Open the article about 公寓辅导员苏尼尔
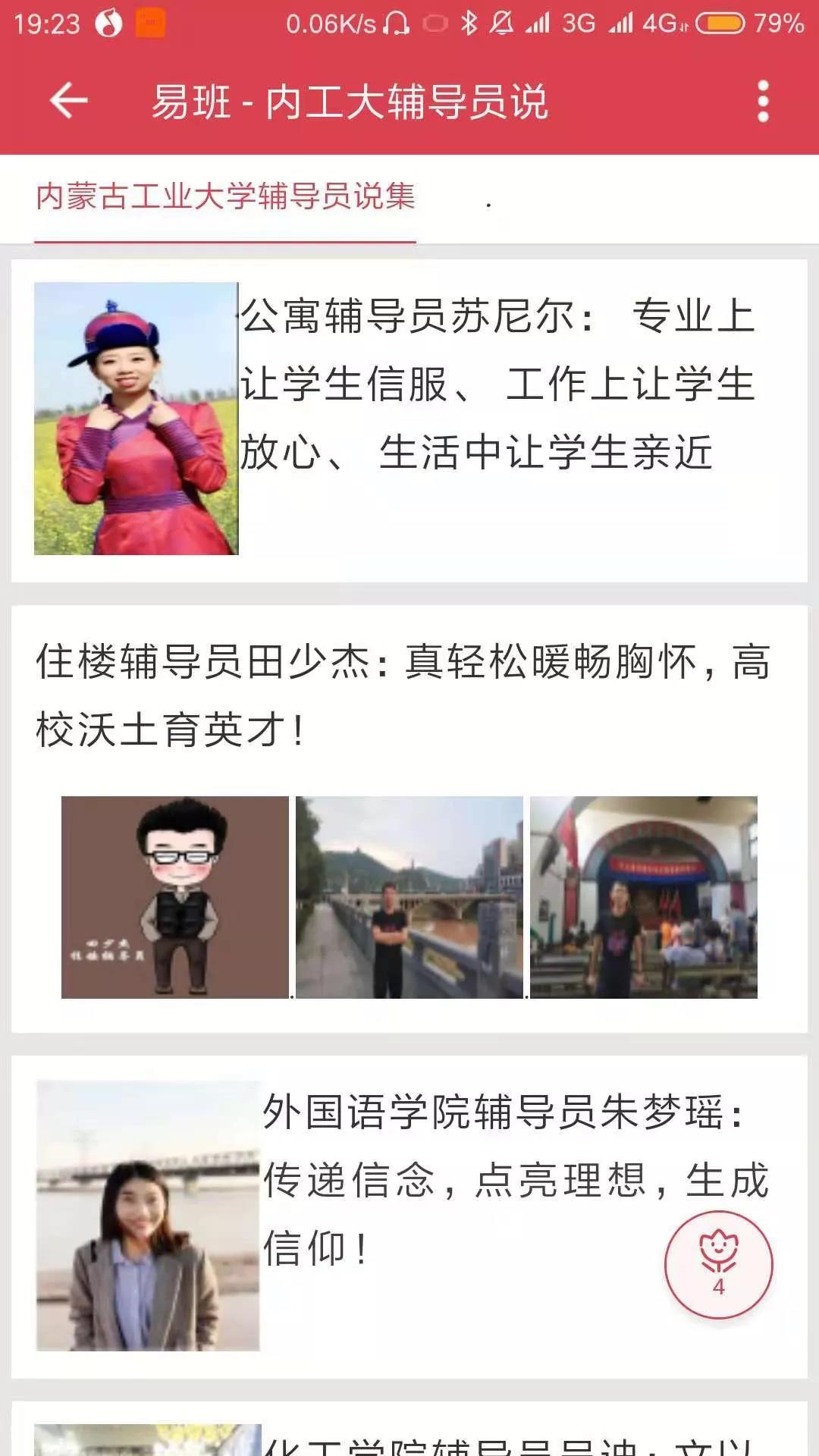 pos(497,384)
